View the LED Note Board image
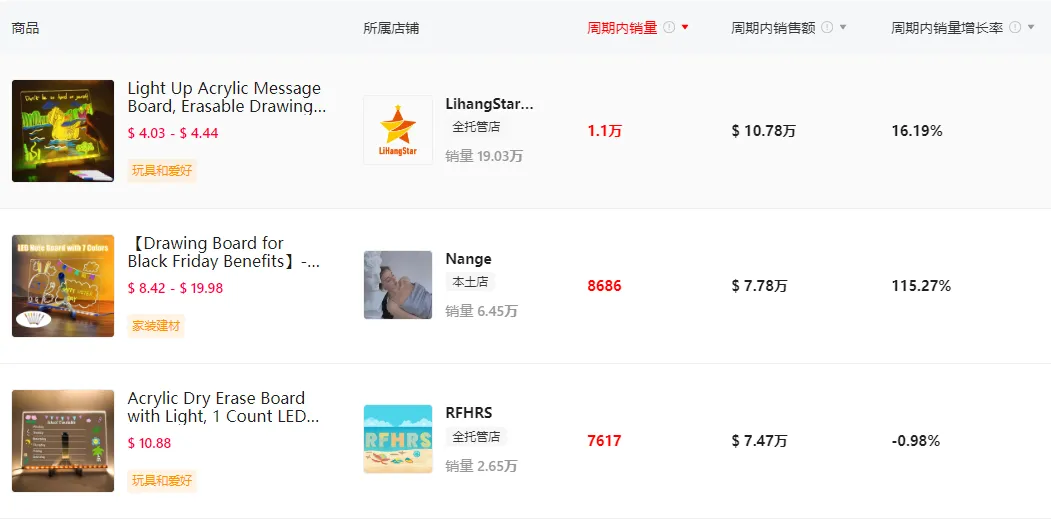 62,286
